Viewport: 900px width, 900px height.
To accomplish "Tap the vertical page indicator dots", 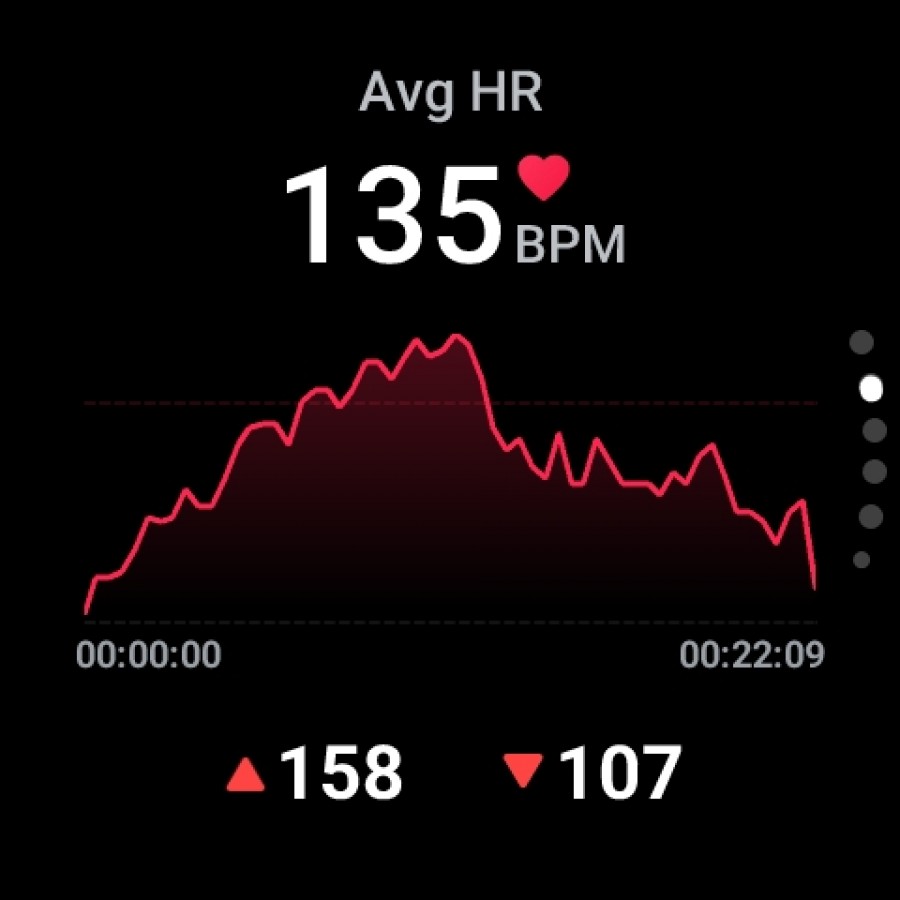I will click(x=866, y=451).
